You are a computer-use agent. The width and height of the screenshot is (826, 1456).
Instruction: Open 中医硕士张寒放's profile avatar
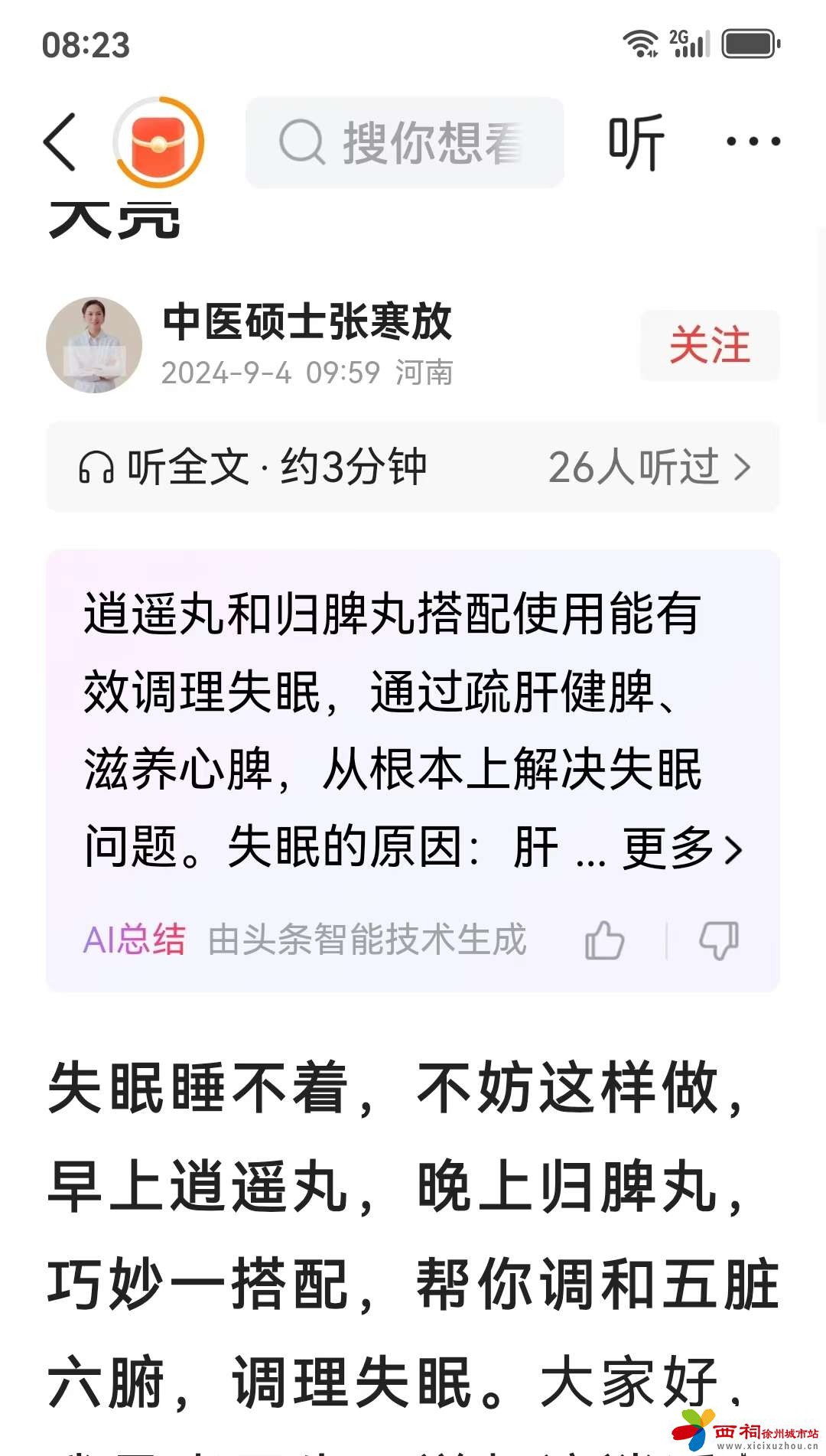tap(94, 345)
